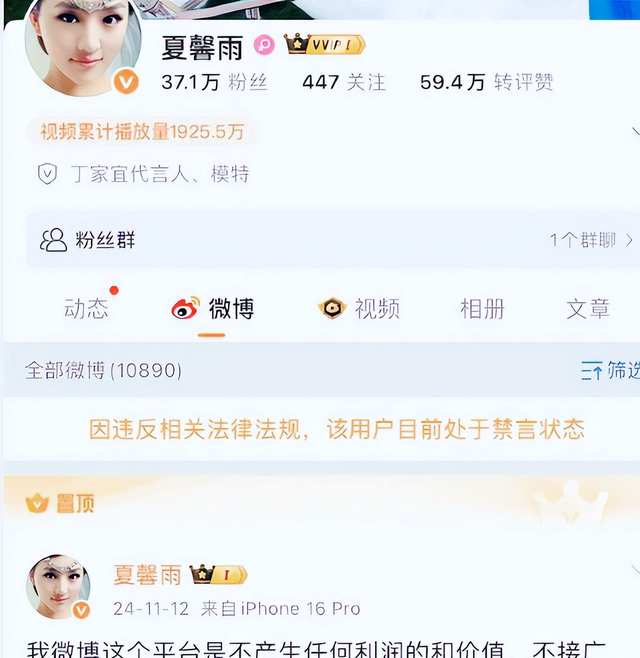
Task: View the 447 关注 following list
Action: 343,82
